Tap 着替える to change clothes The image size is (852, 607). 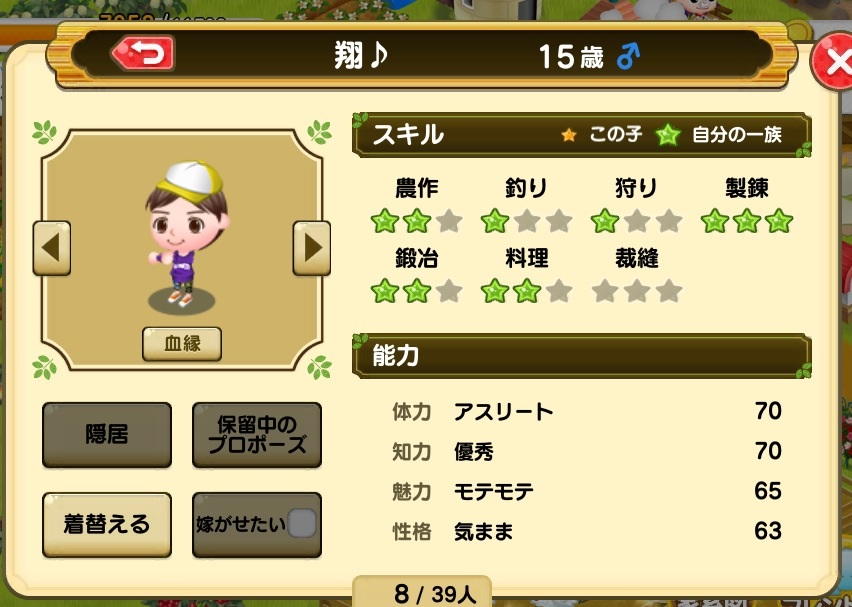click(107, 524)
